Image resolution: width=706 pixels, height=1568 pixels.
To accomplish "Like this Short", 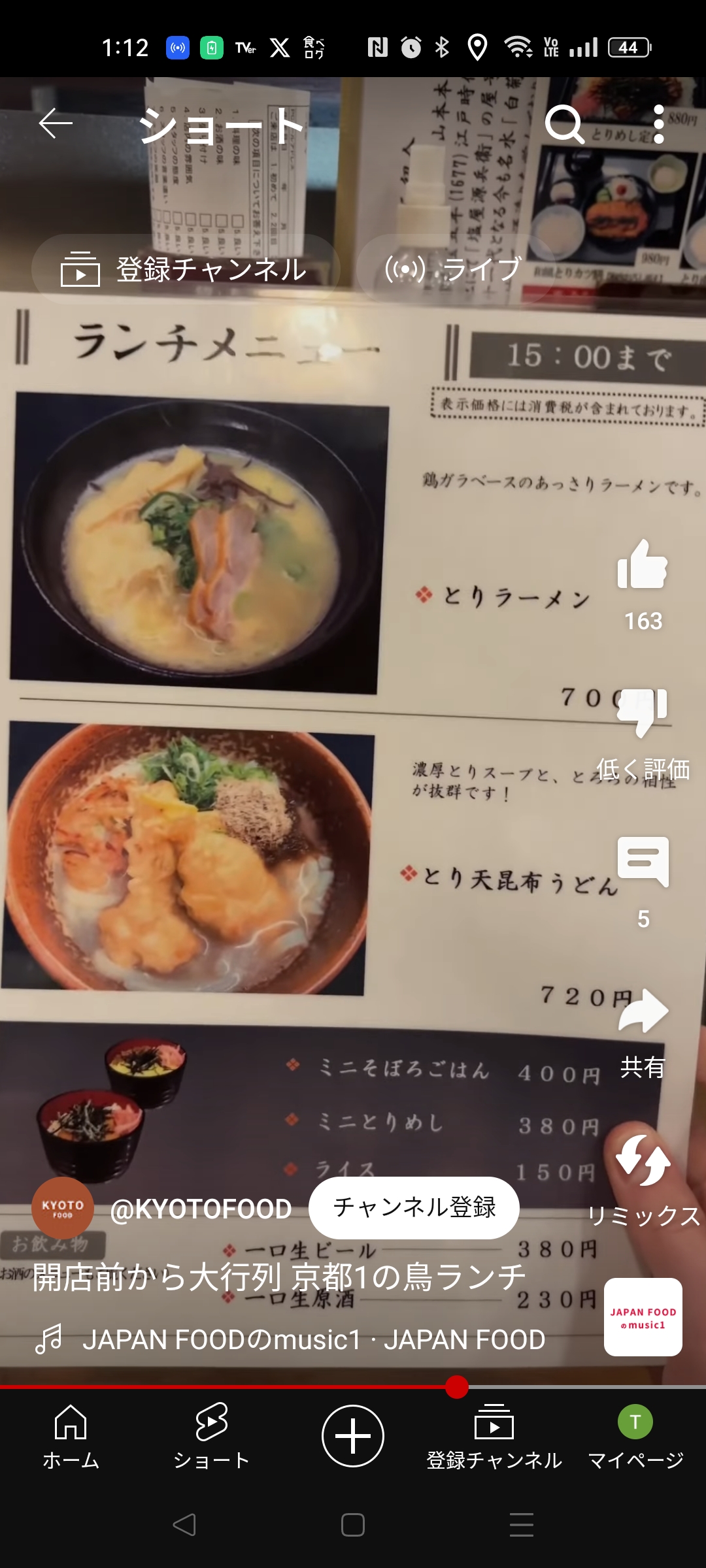I will pyautogui.click(x=643, y=564).
